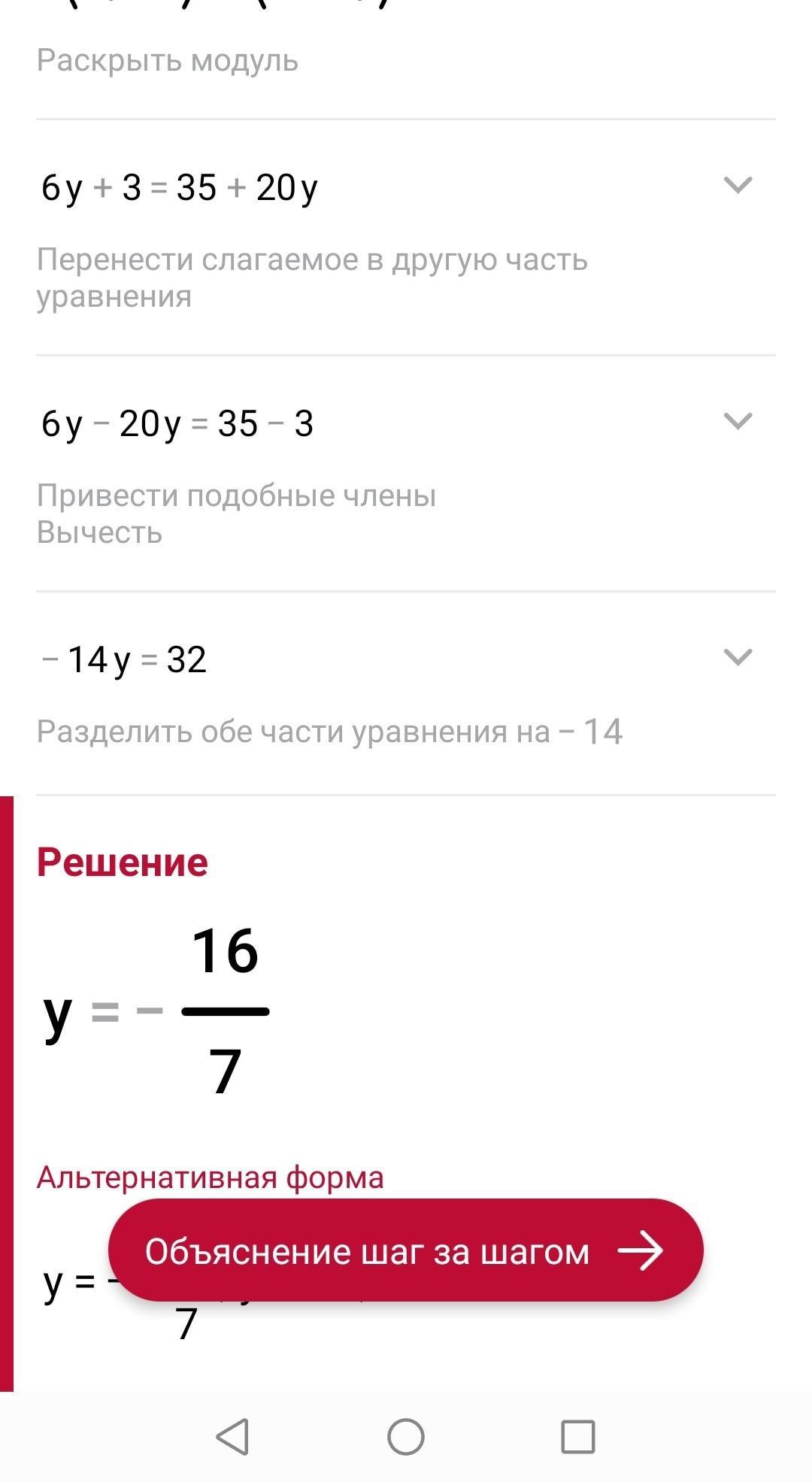
Task: Go back with system back button
Action: [x=232, y=1437]
